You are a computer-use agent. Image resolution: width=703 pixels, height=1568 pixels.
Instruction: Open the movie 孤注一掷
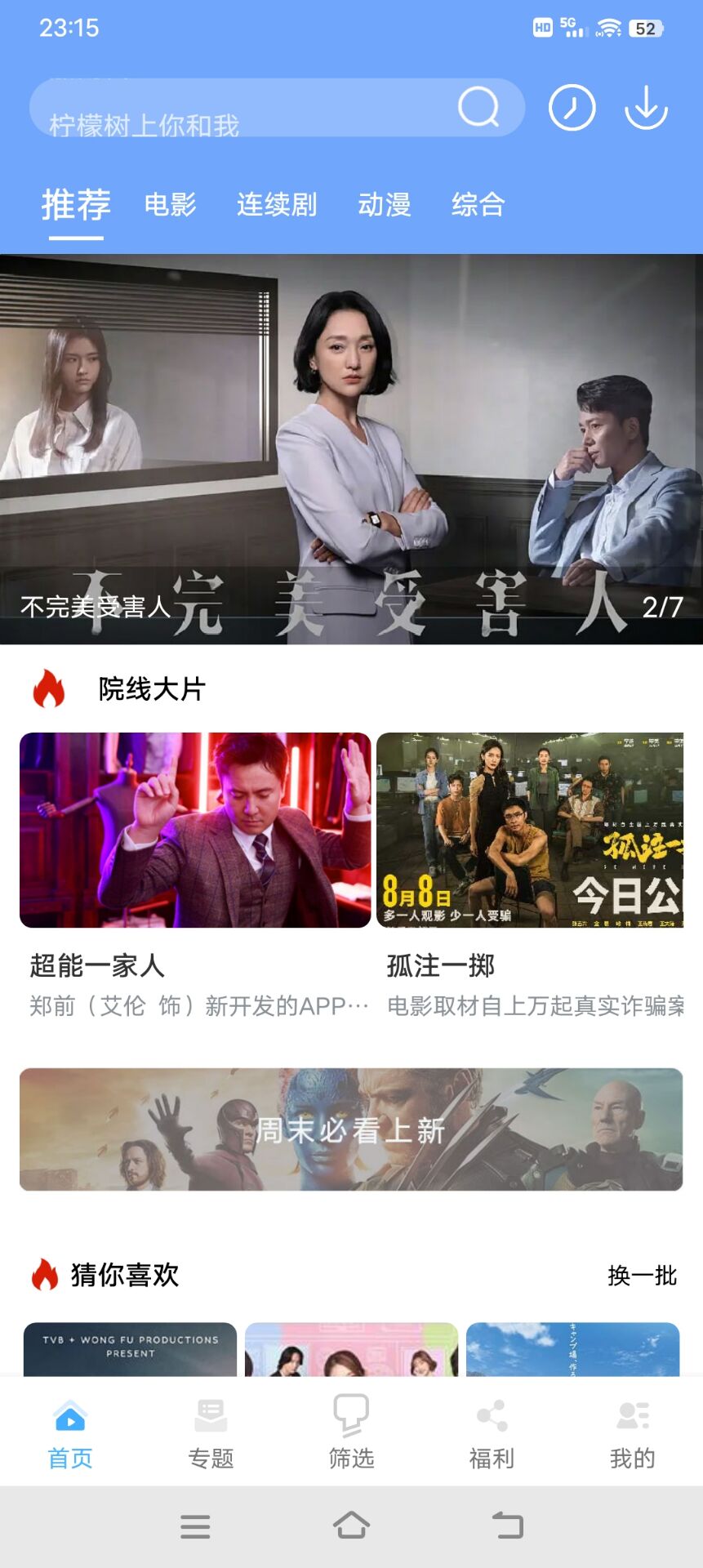[530, 831]
